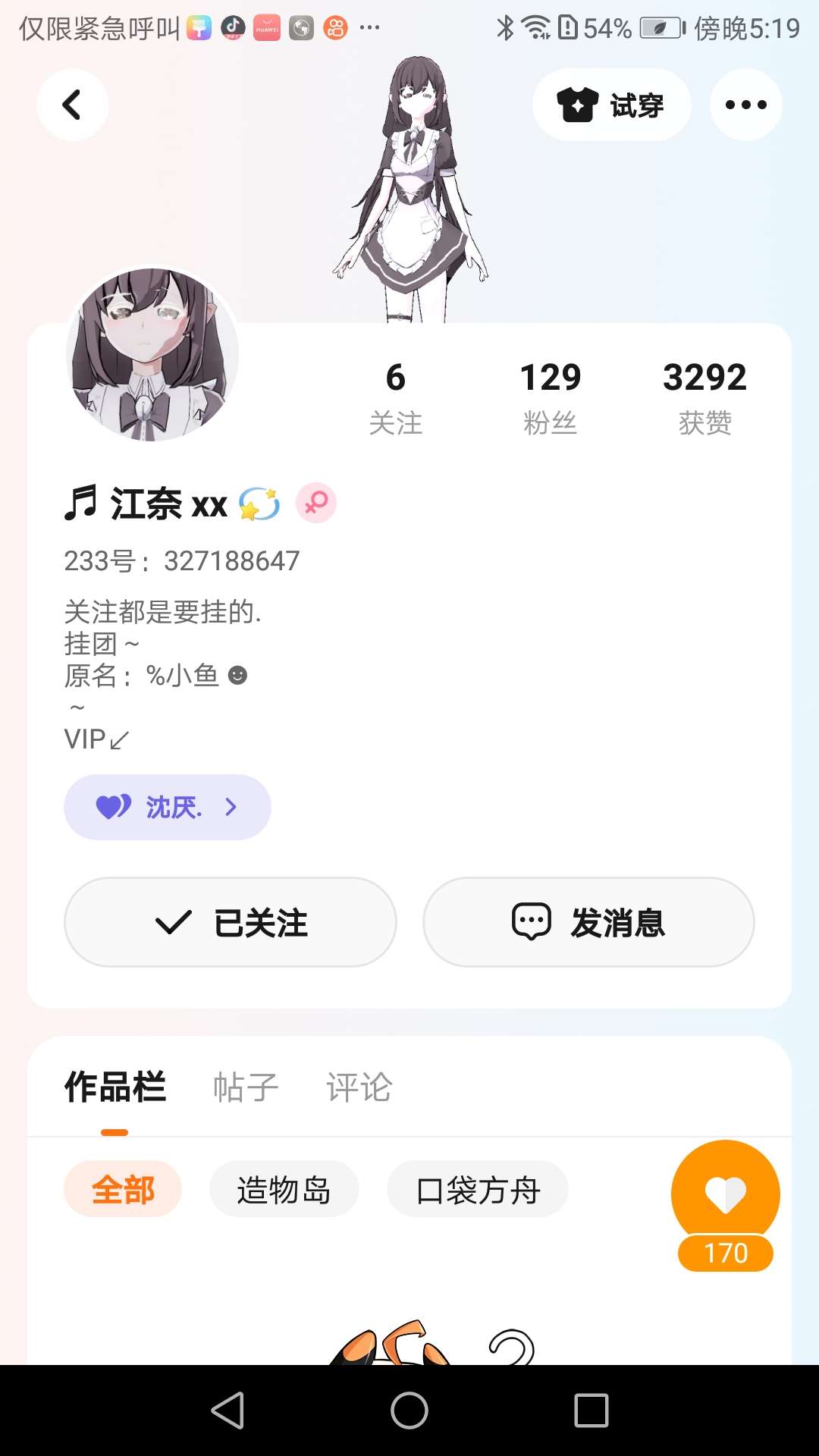Screen dimensions: 819x1456
Task: Tap the orange heart like button
Action: coord(725,1194)
